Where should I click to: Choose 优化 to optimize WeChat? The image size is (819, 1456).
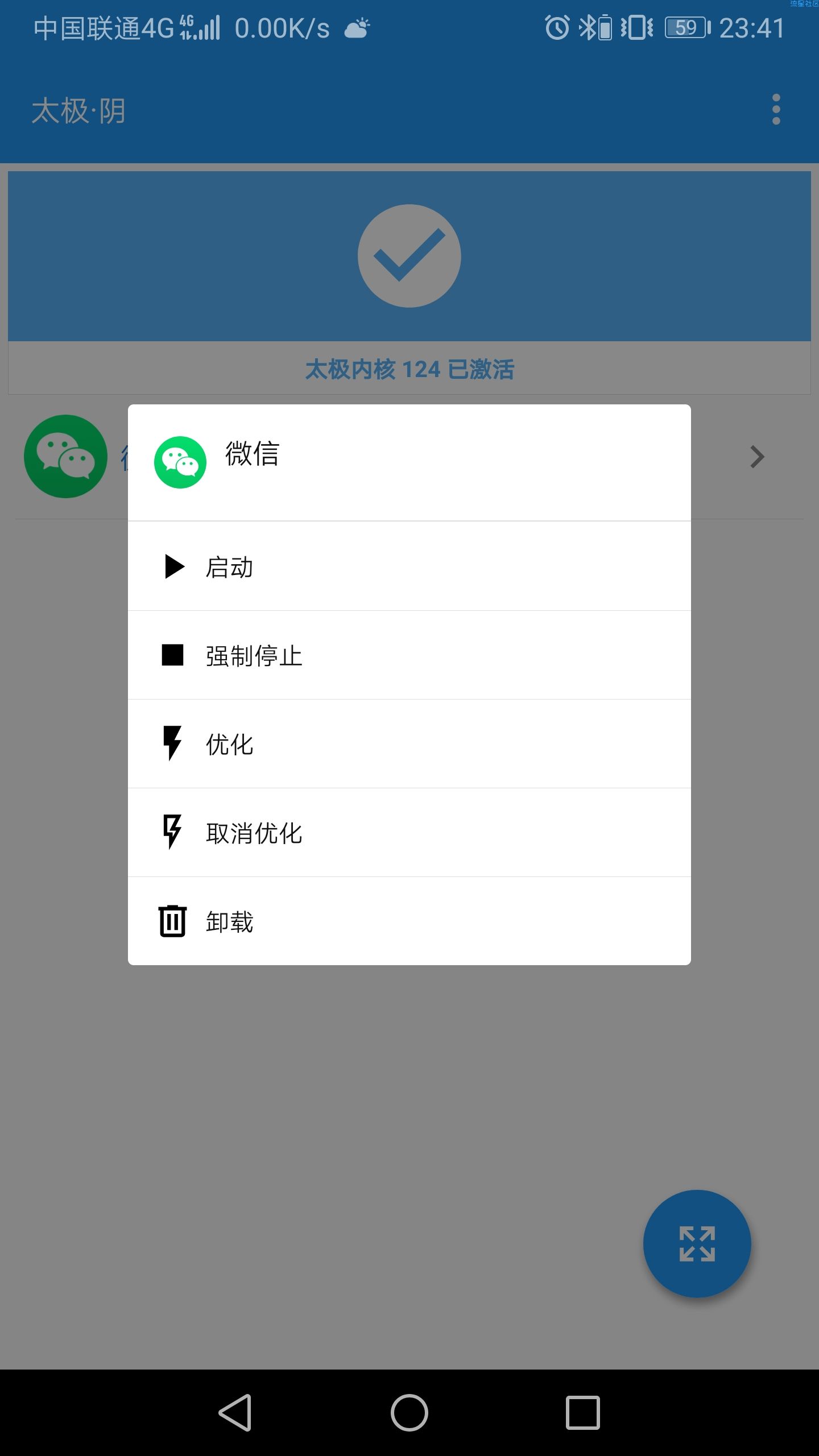[x=409, y=744]
